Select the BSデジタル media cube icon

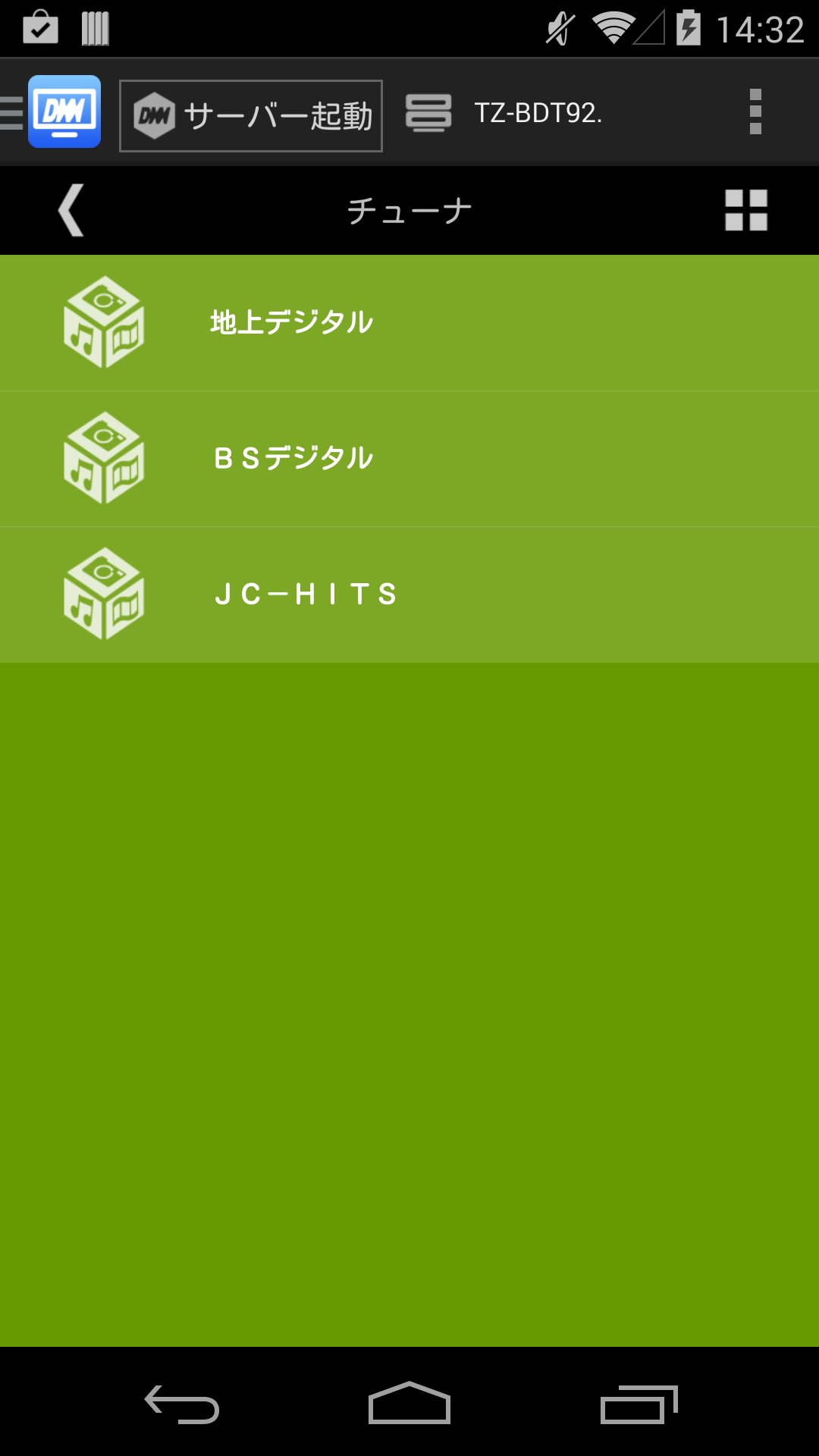coord(105,458)
